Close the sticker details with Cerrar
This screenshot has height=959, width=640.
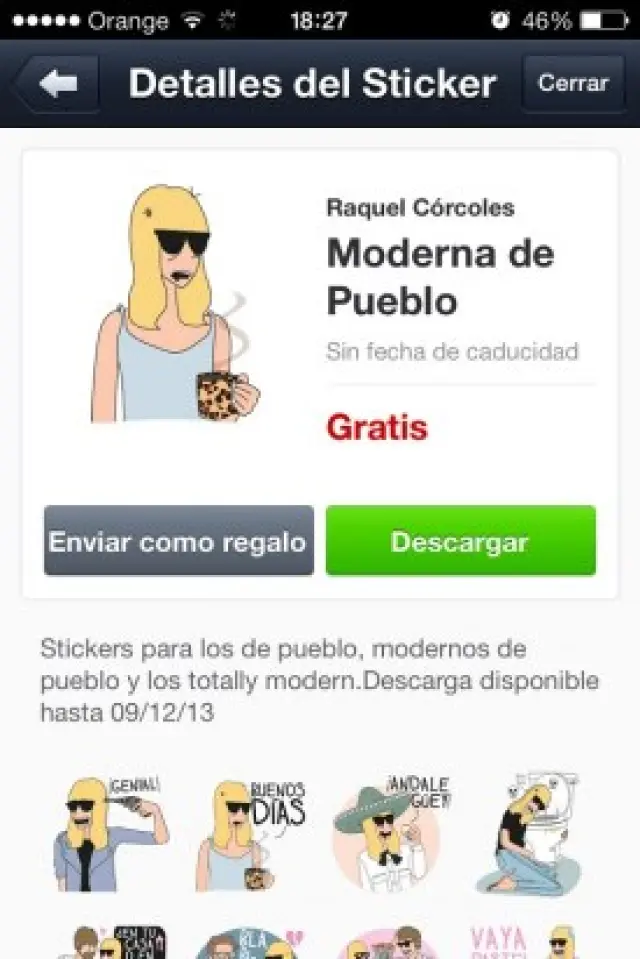(x=573, y=84)
